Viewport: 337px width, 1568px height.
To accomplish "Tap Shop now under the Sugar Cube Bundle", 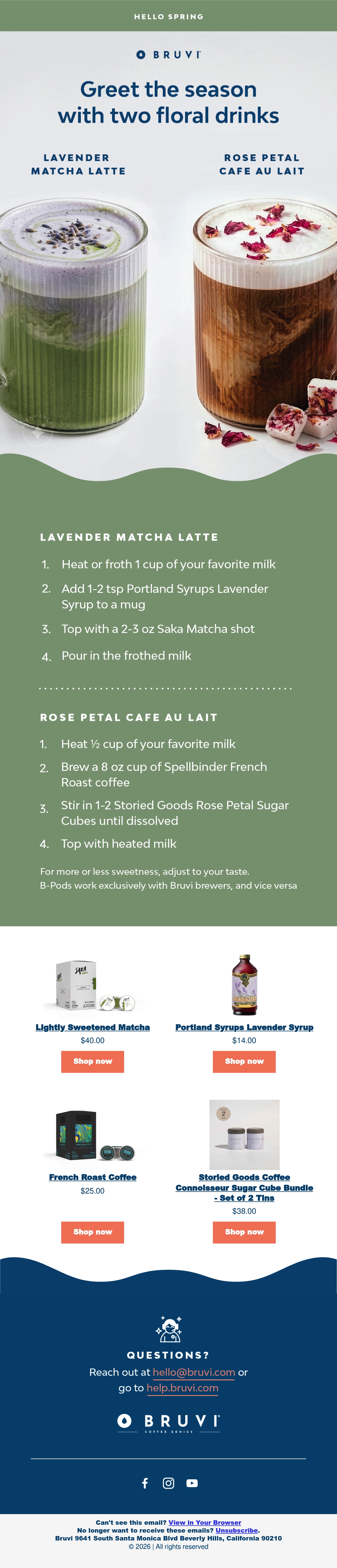I will click(244, 1232).
